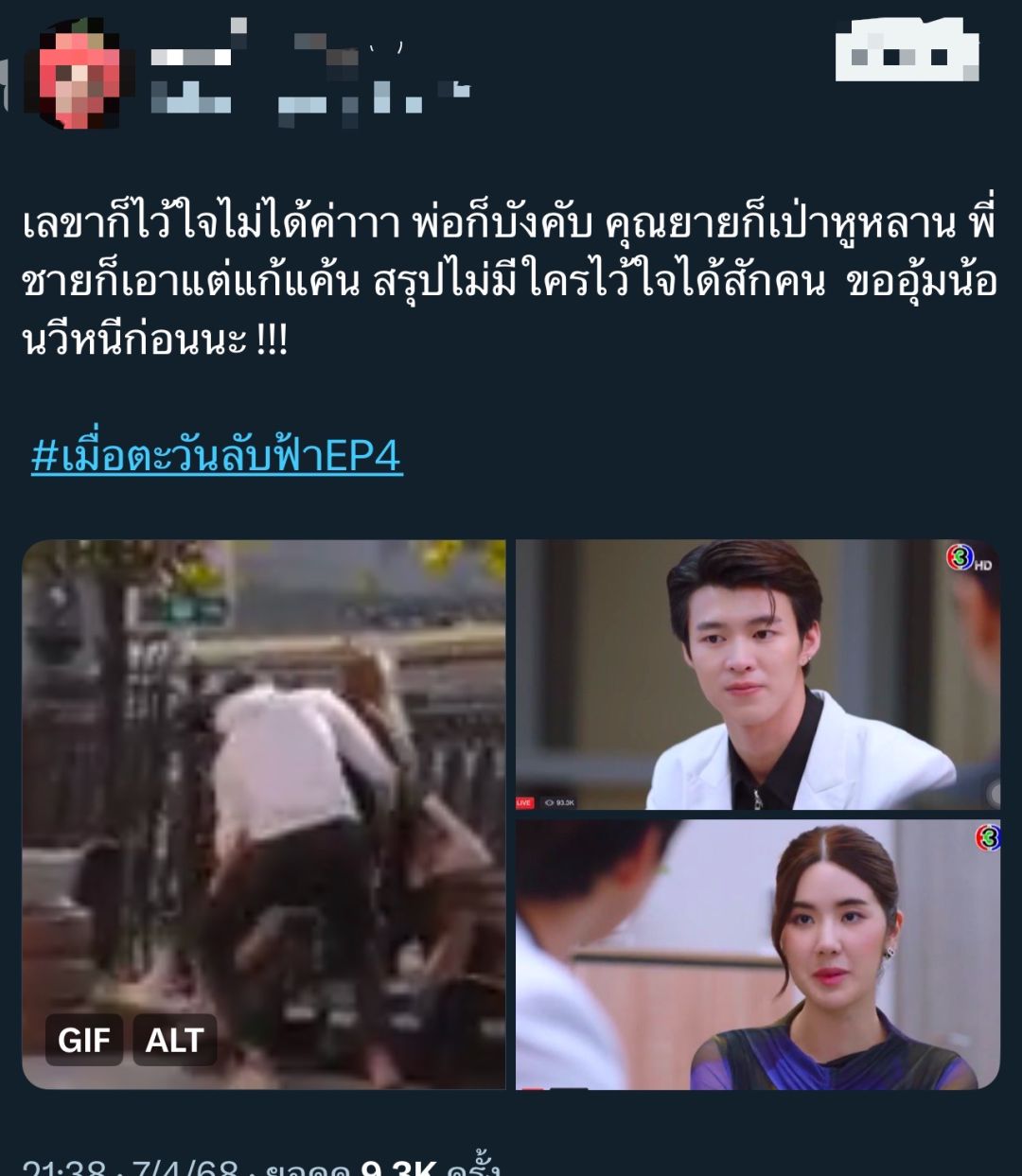Open the tweet author's profile picture
This screenshot has width=1022, height=1176.
tap(79, 75)
